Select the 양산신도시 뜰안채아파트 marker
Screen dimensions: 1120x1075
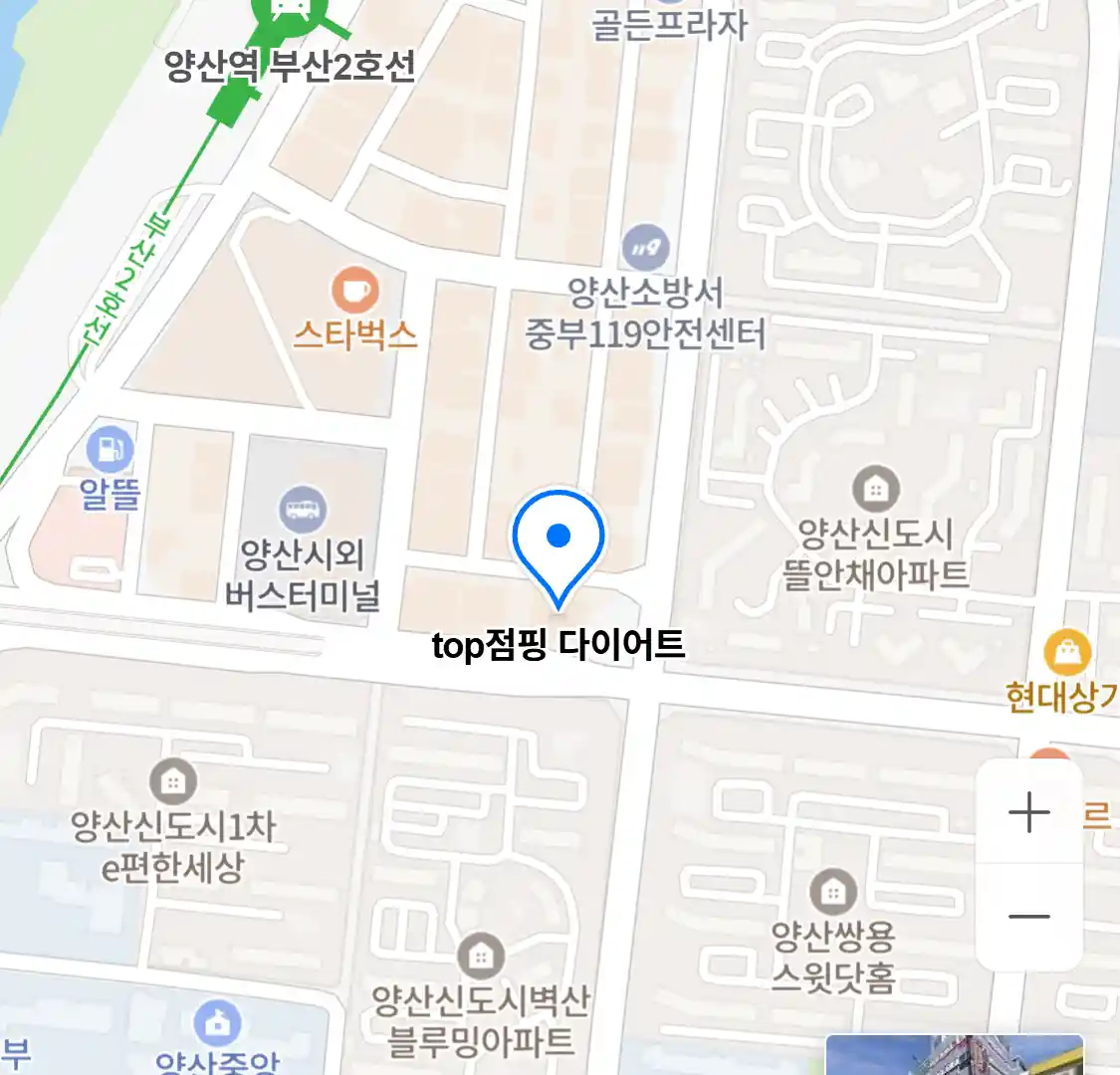pos(875,489)
